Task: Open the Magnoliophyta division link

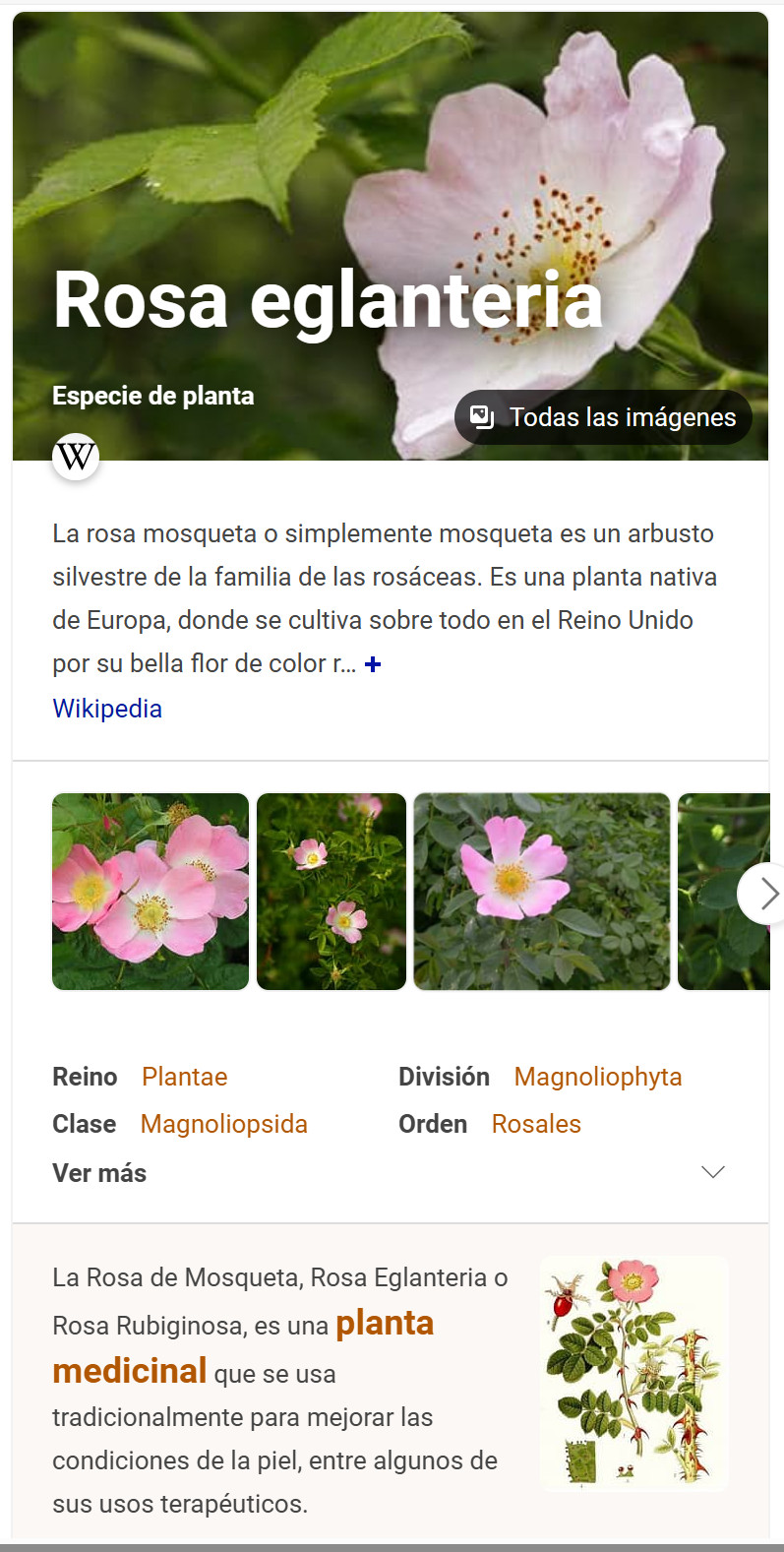Action: coord(597,1077)
